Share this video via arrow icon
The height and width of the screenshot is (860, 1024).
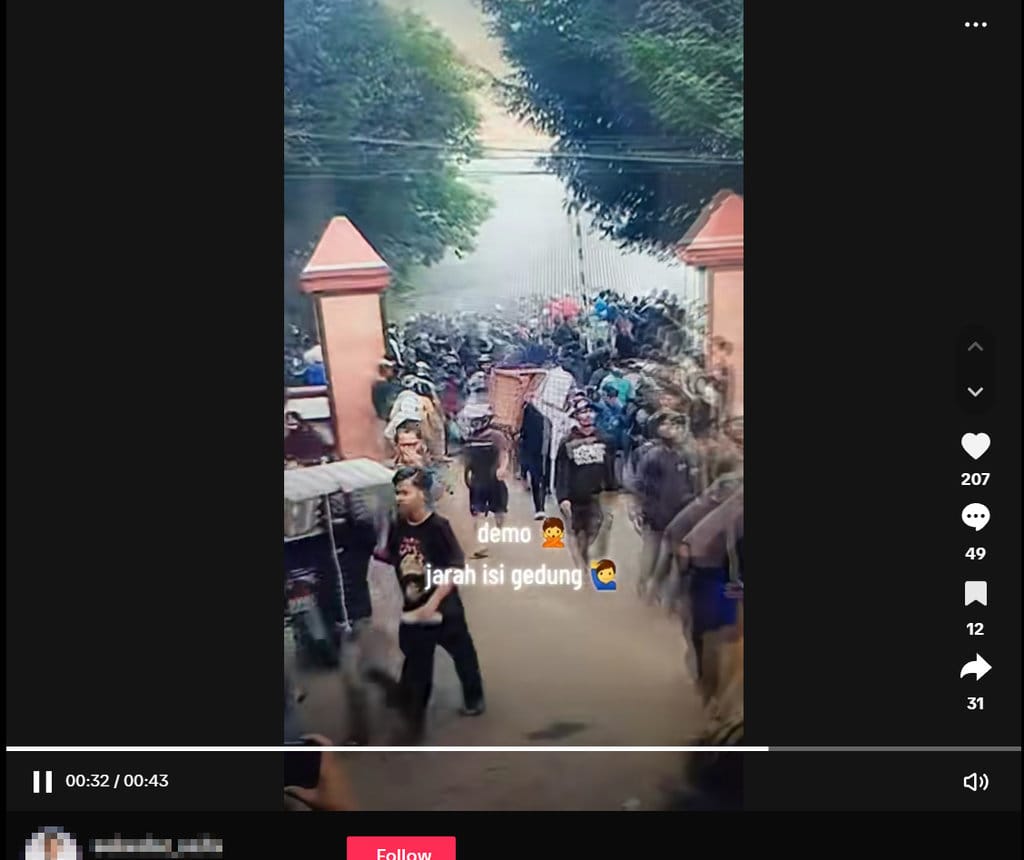[975, 668]
